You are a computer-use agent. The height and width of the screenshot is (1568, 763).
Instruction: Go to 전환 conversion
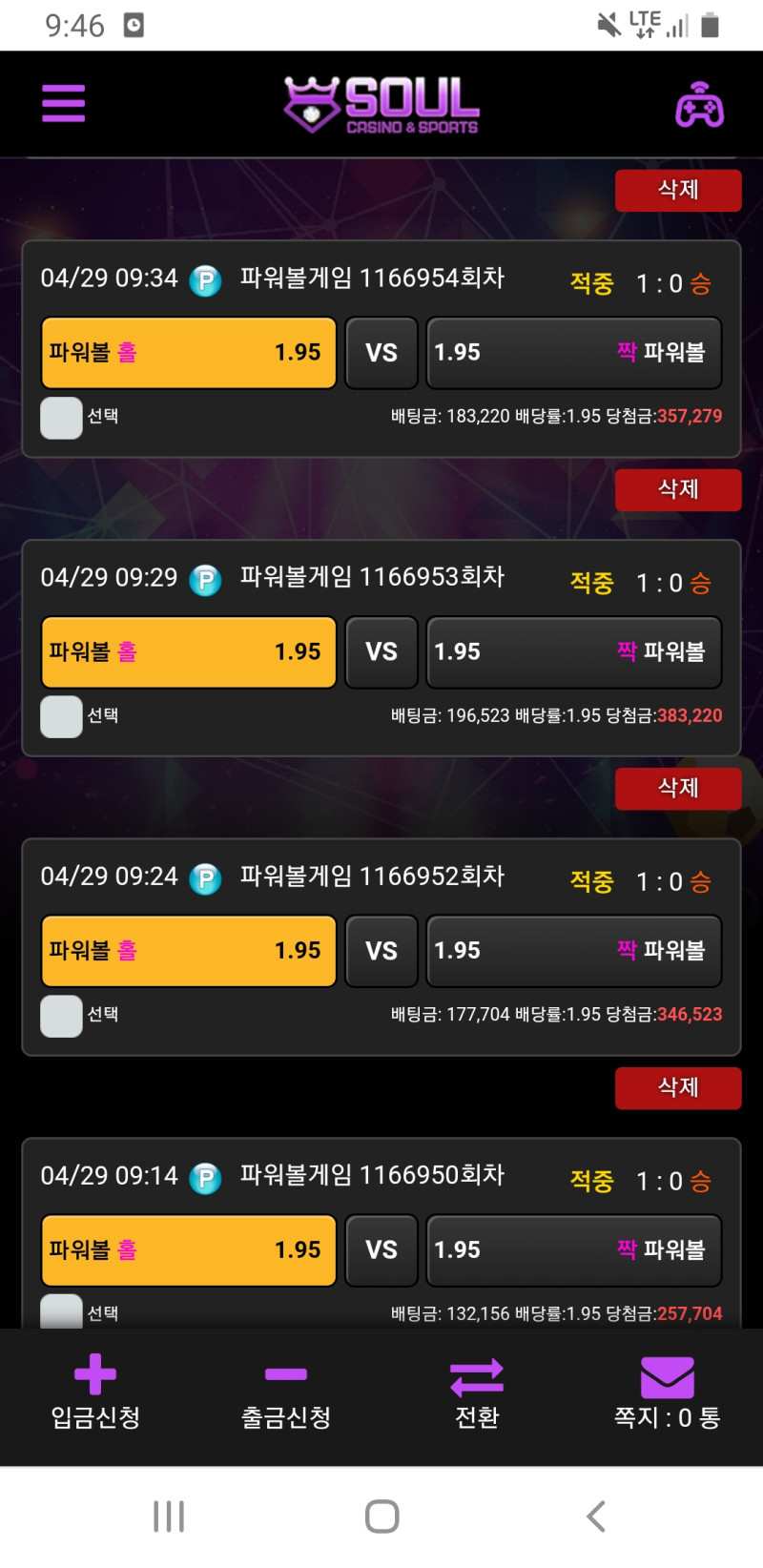(477, 1393)
